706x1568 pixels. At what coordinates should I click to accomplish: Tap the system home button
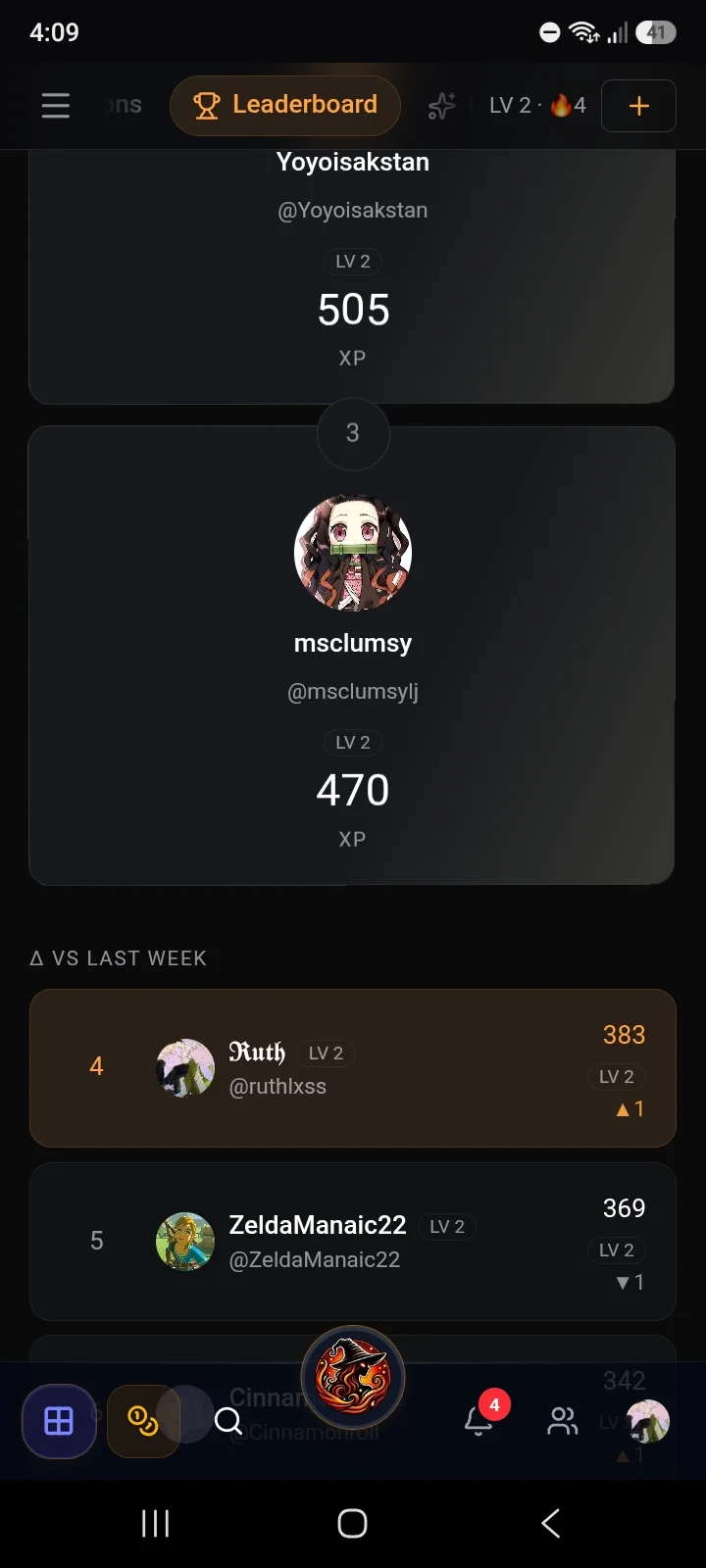coord(352,1523)
